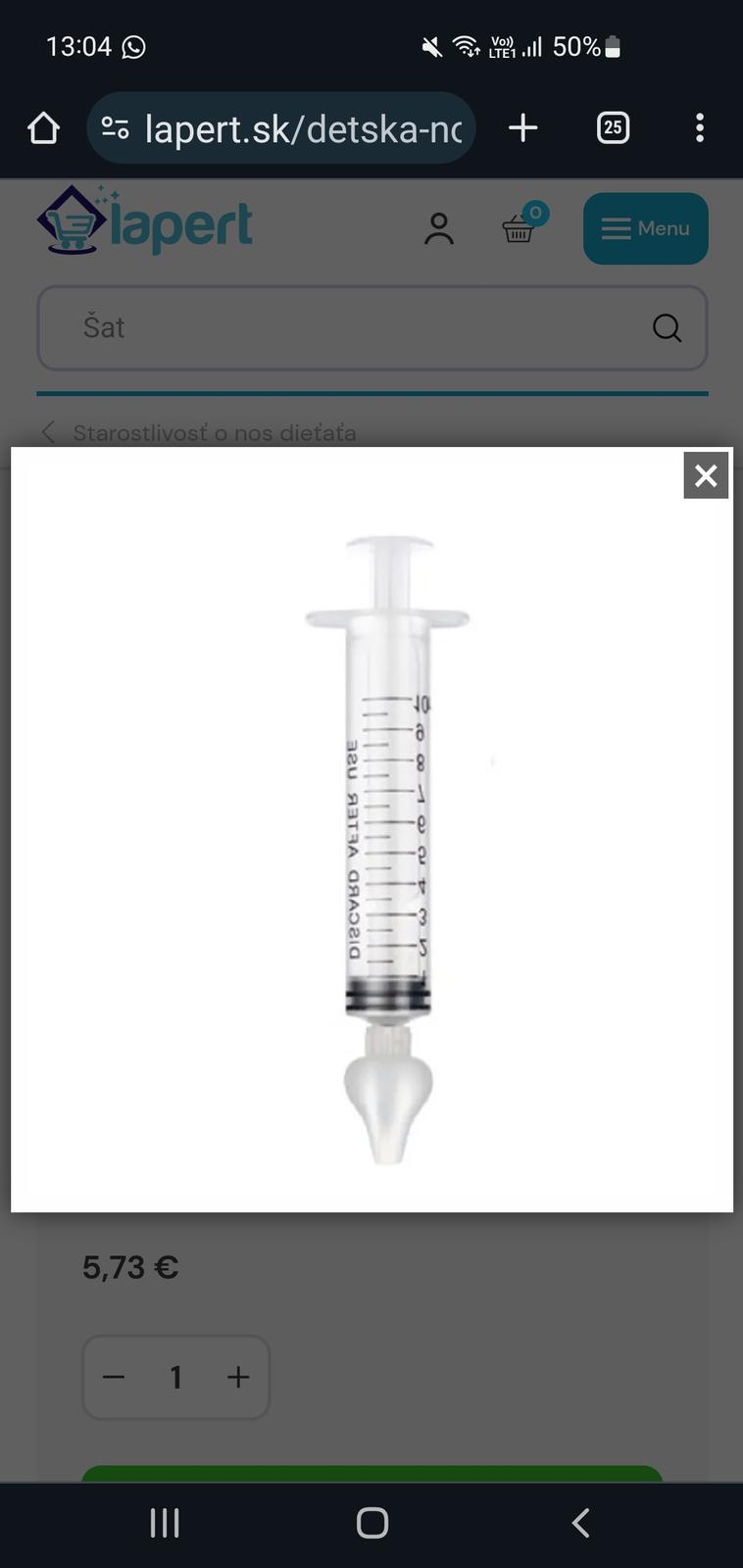Image resolution: width=743 pixels, height=1568 pixels.
Task: Open the shopping basket
Action: [x=520, y=228]
